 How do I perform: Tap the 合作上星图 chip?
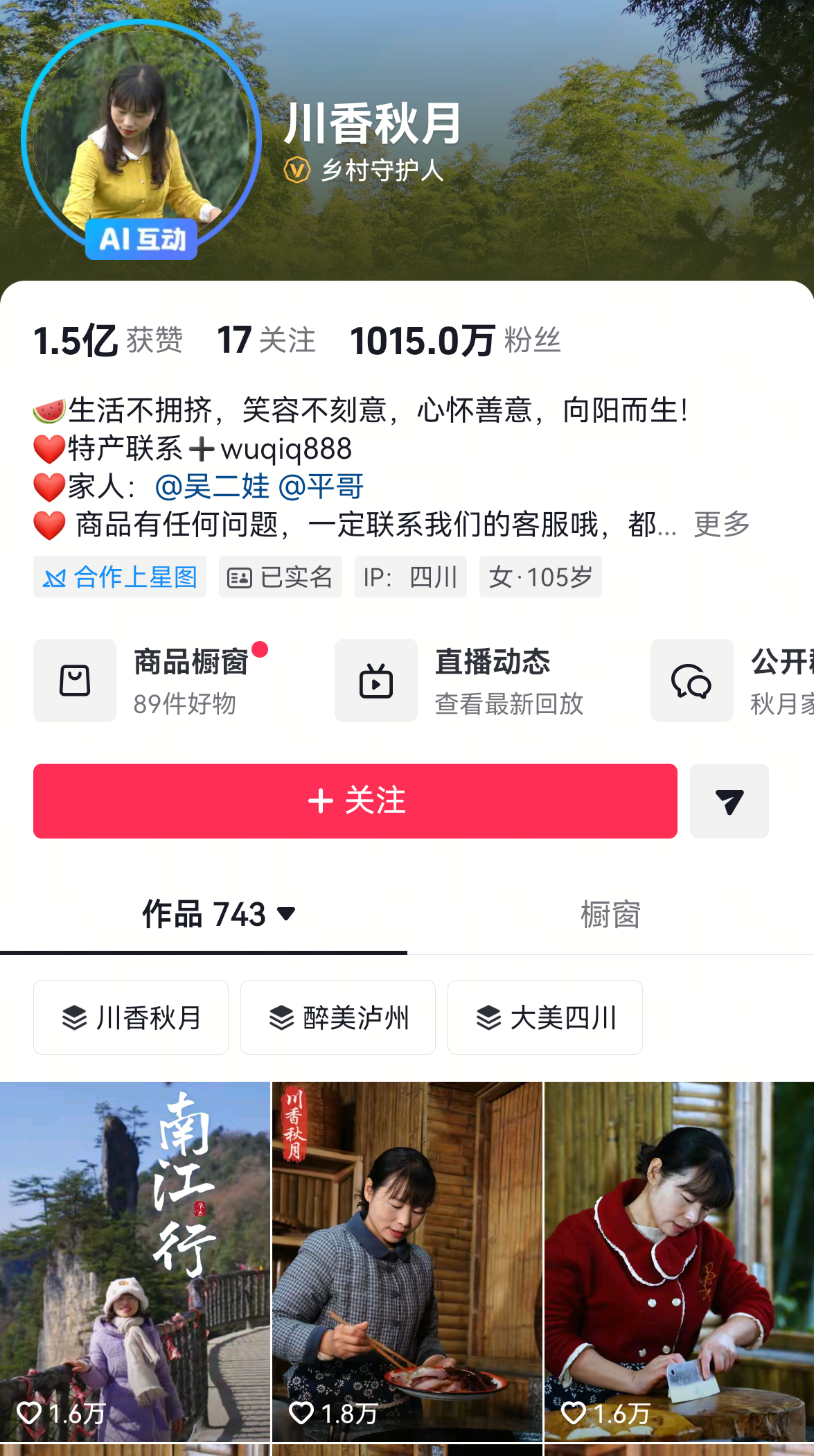[120, 577]
